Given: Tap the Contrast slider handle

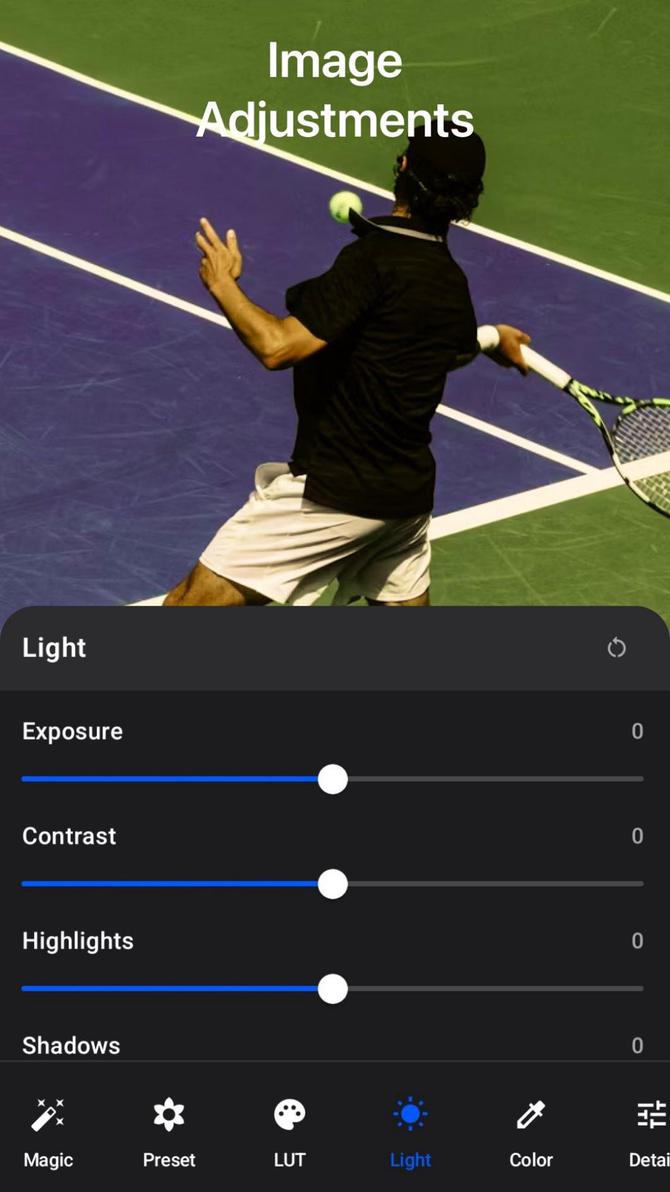Looking at the screenshot, I should coord(333,884).
